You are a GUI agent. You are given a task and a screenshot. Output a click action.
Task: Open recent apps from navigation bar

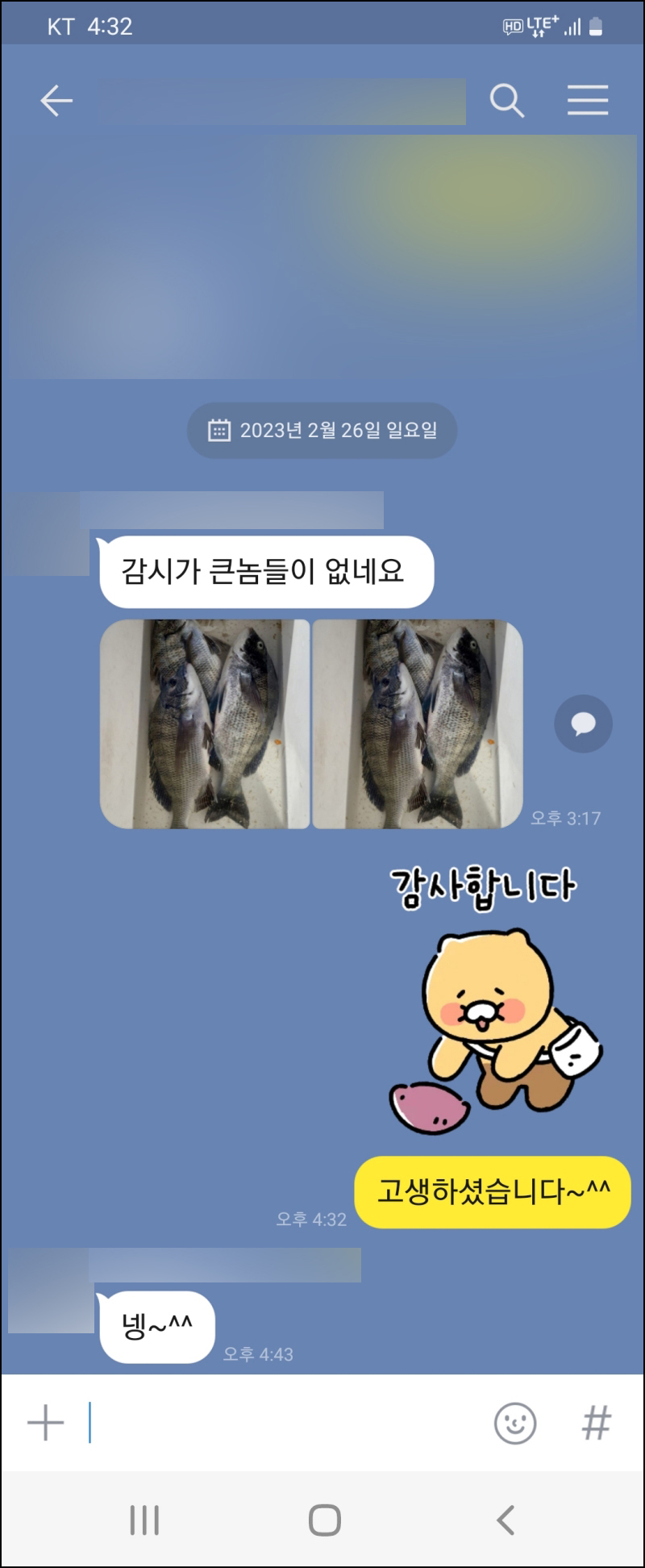point(144,1520)
